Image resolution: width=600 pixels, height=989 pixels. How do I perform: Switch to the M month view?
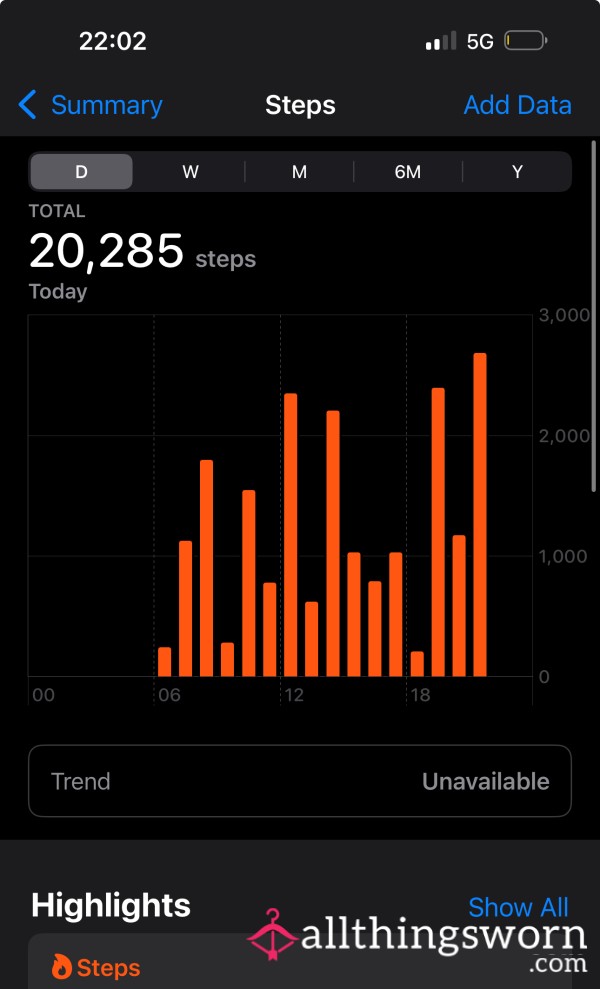[x=299, y=172]
